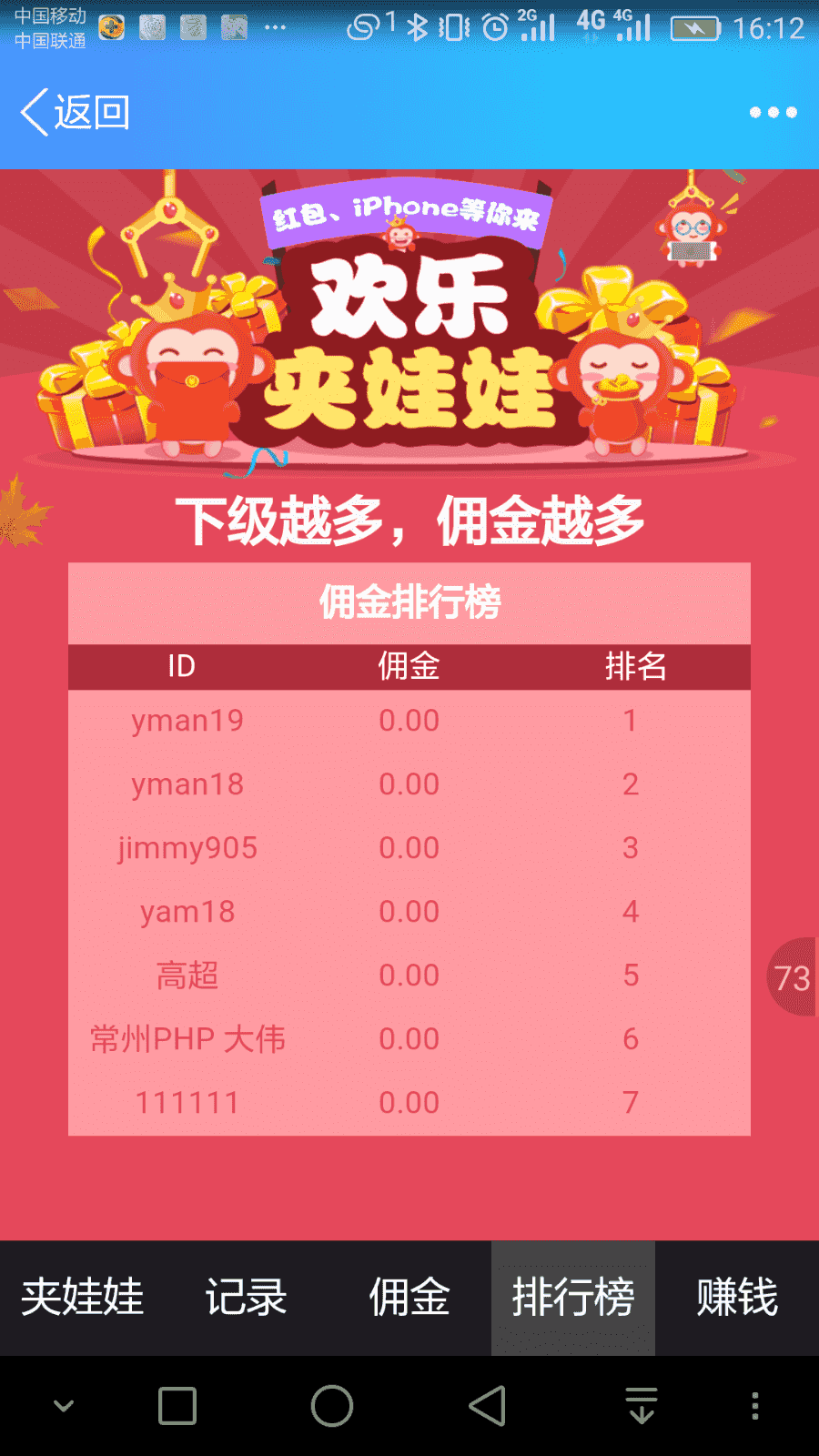The height and width of the screenshot is (1456, 819).
Task: Switch to the 记录 tab
Action: click(246, 1299)
